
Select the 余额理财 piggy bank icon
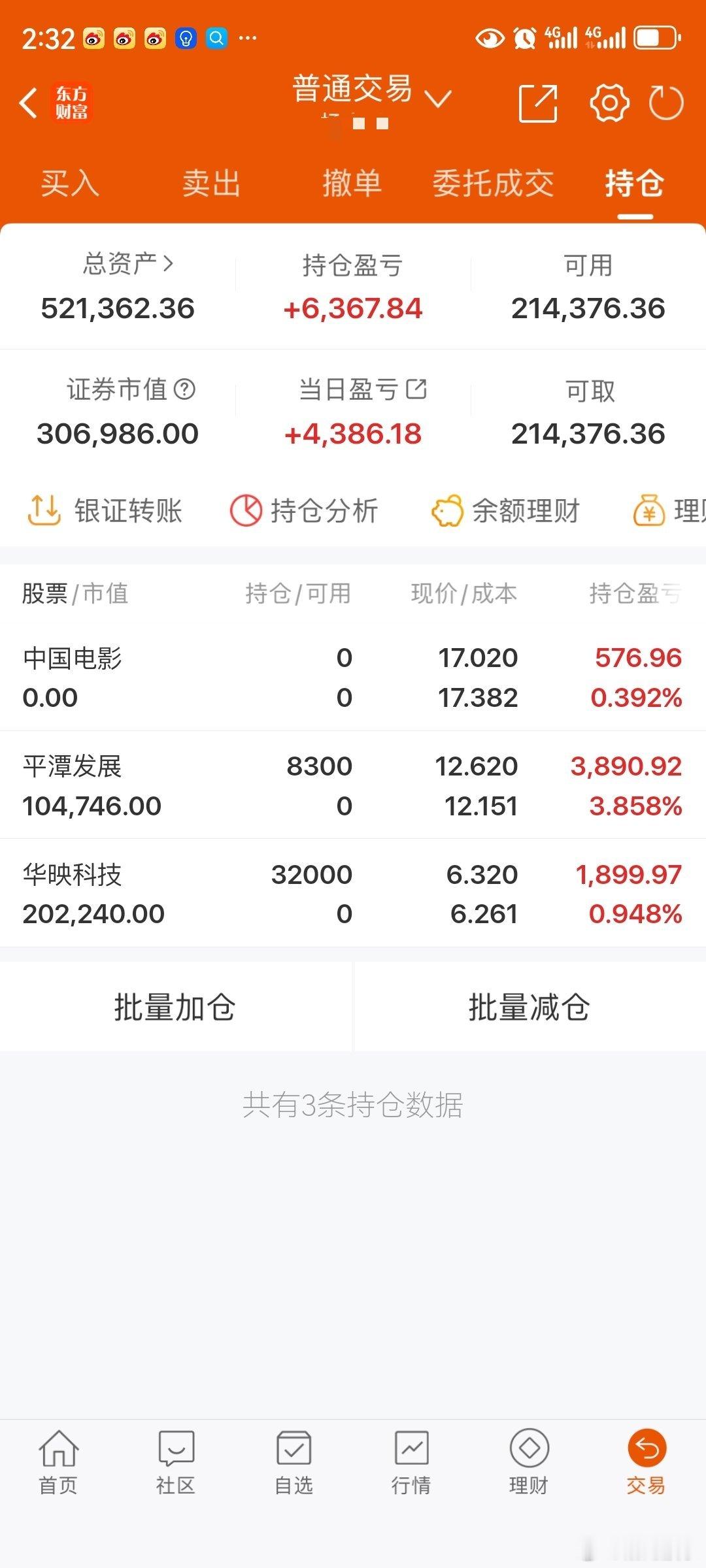[448, 512]
